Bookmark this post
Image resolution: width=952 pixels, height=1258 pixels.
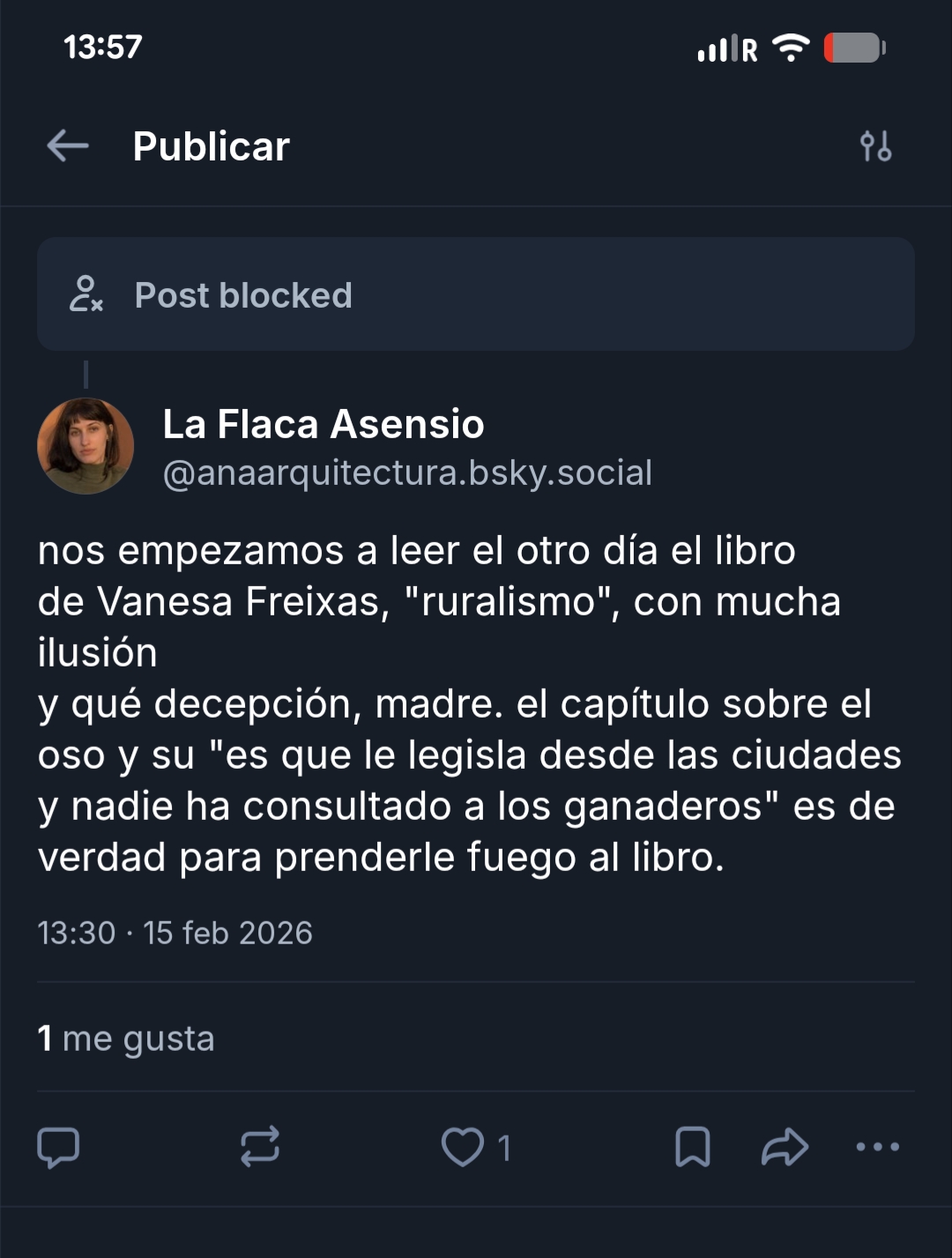click(x=692, y=1147)
